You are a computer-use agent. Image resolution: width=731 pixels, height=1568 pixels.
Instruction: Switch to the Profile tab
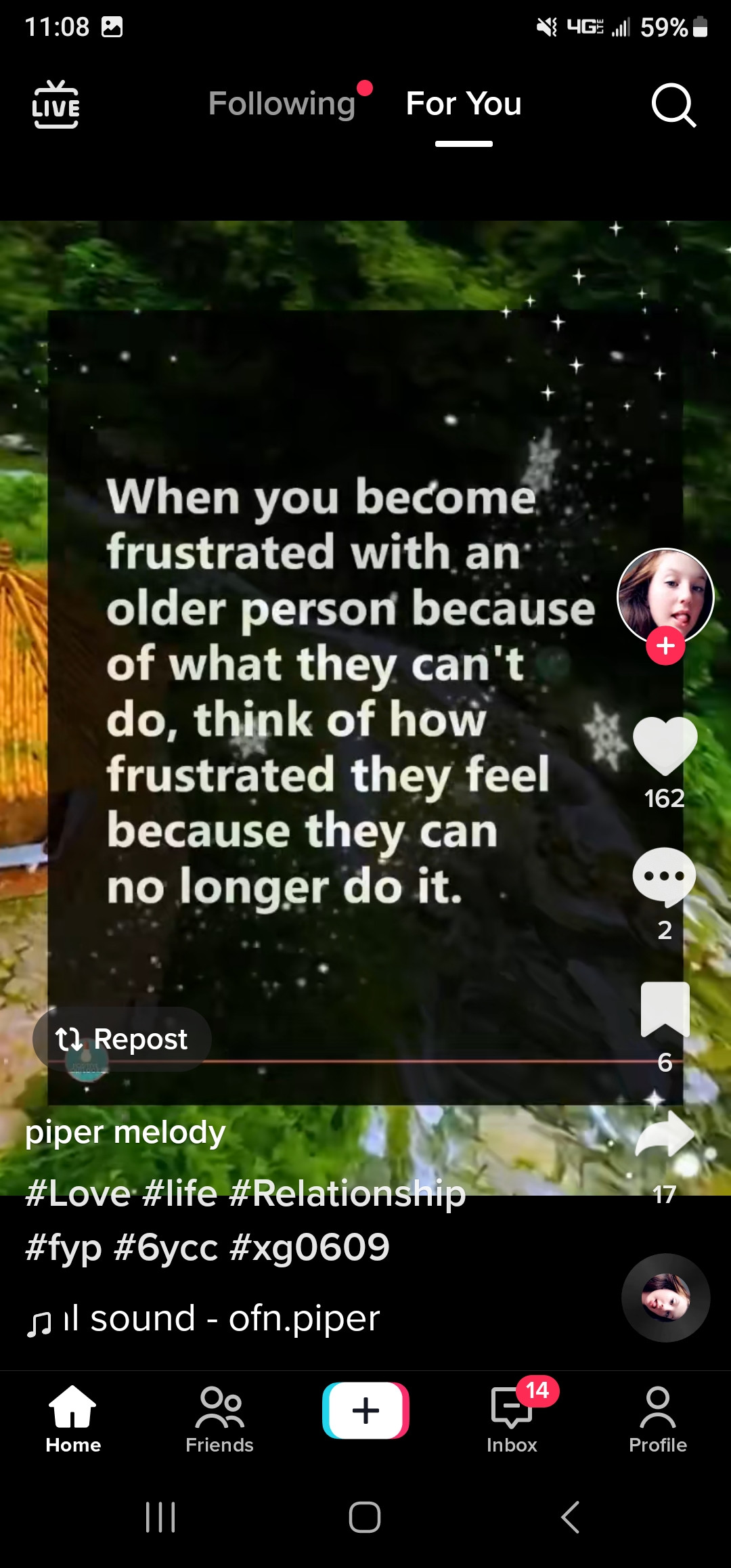[657, 1419]
